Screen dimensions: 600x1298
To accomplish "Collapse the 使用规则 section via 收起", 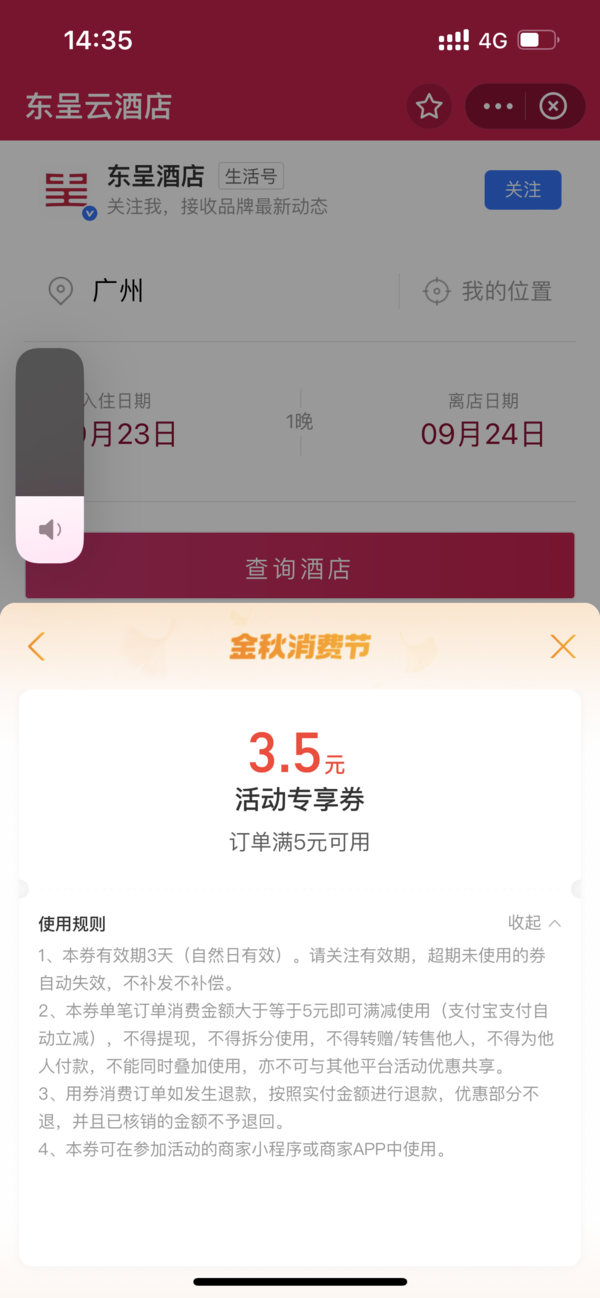I will point(534,922).
